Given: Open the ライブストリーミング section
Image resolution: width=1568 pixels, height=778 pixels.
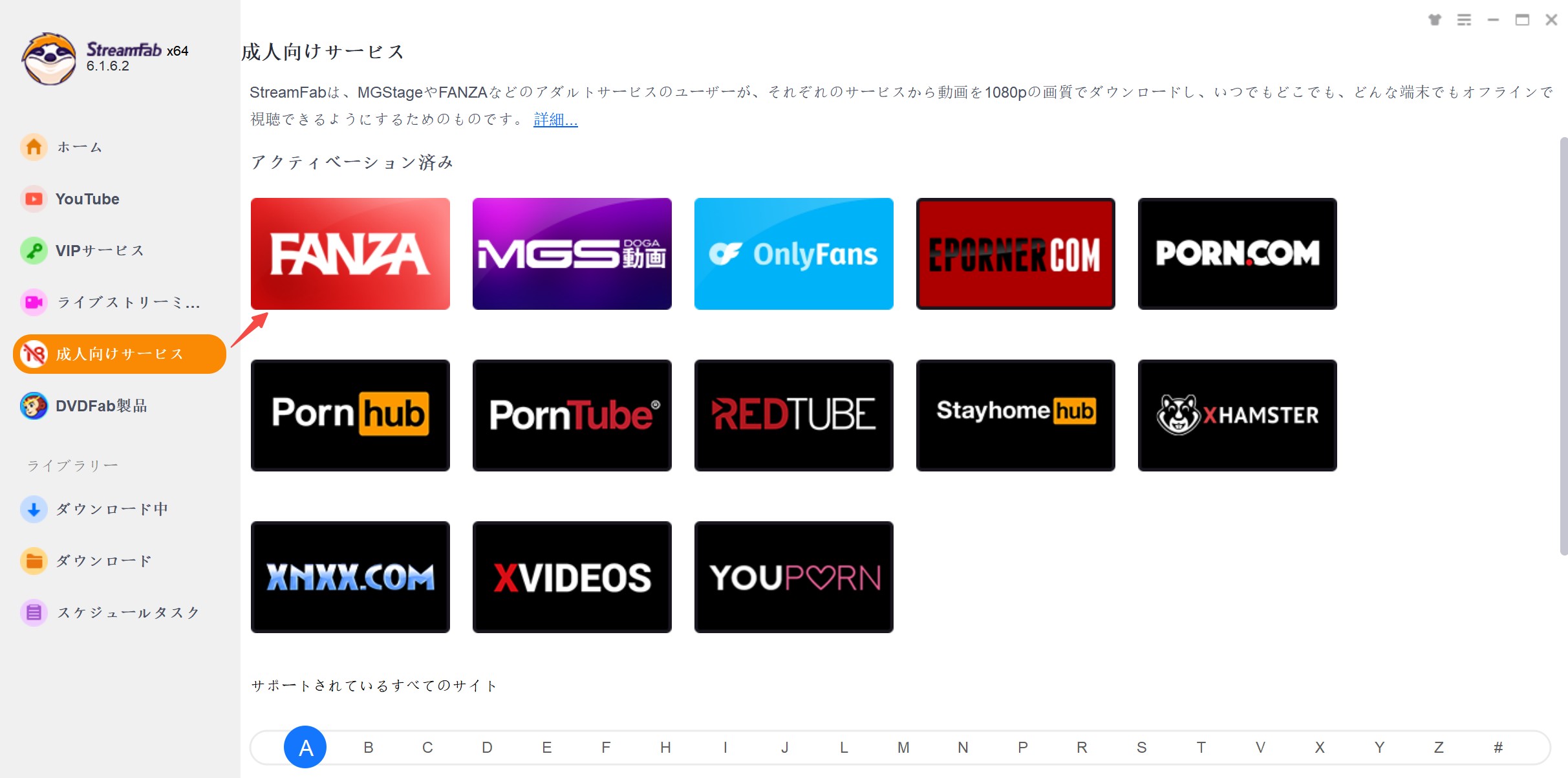Looking at the screenshot, I should tap(127, 303).
